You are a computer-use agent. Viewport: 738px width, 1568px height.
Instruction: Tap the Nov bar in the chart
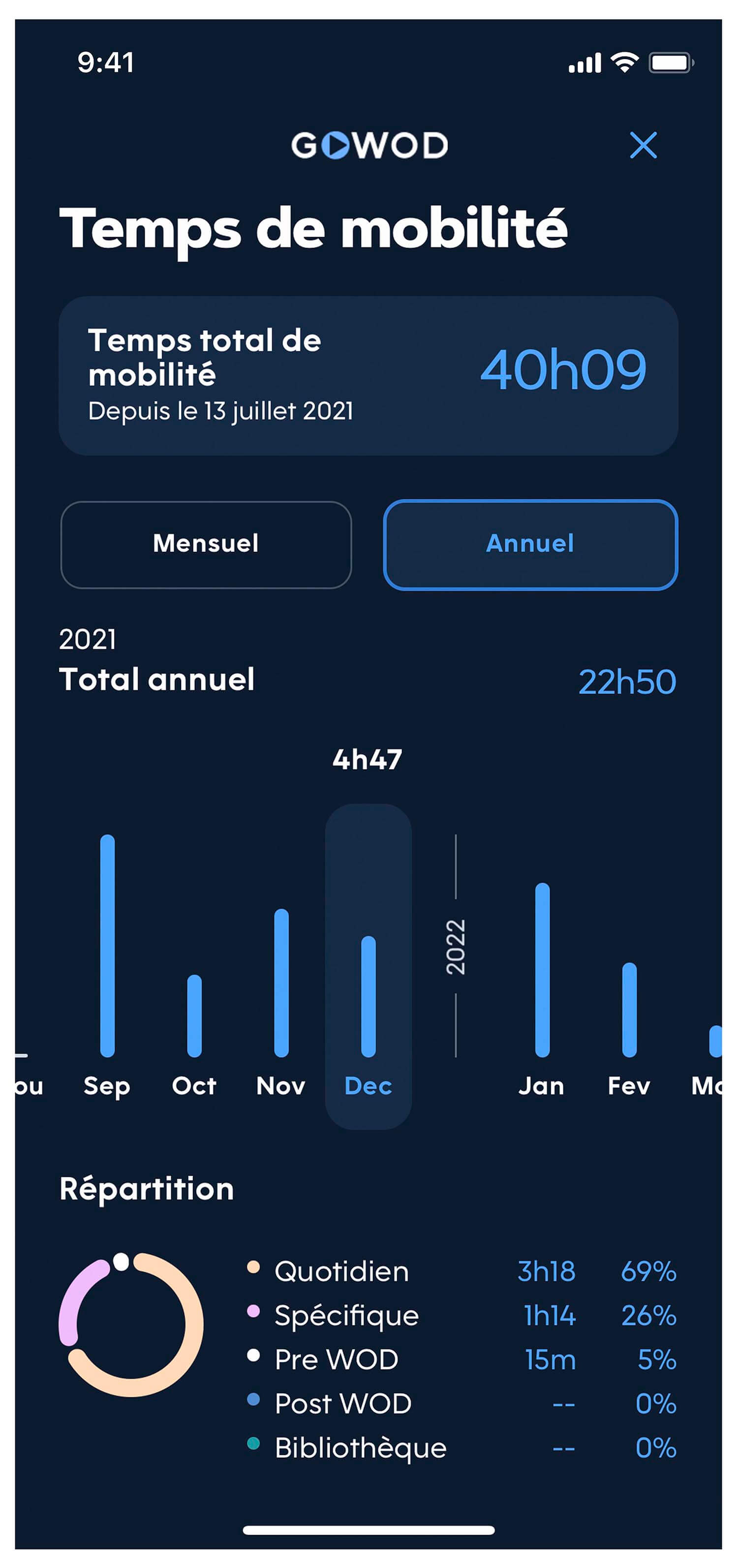coord(281,983)
